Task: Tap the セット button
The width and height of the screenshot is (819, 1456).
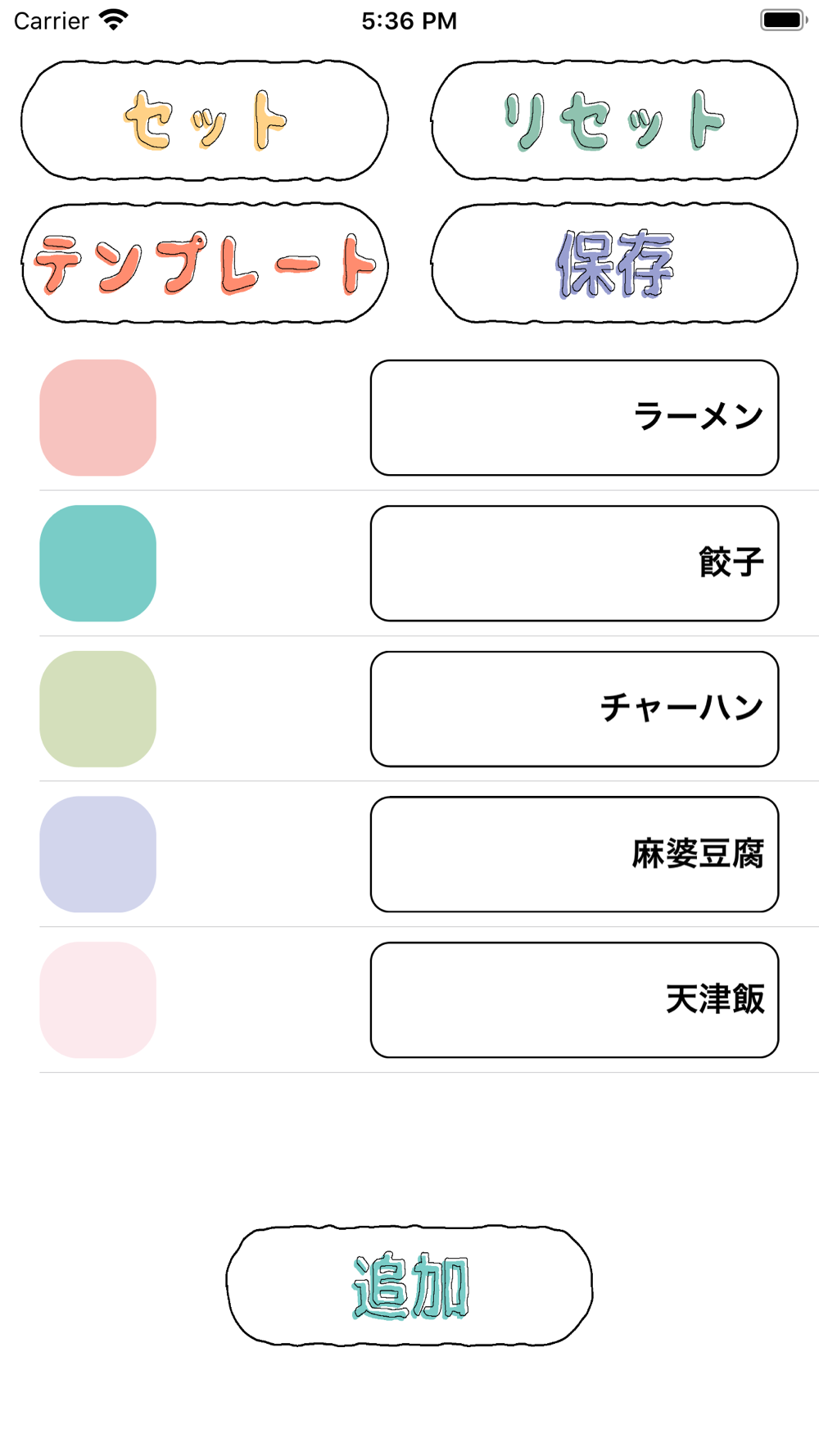Action: (x=205, y=120)
